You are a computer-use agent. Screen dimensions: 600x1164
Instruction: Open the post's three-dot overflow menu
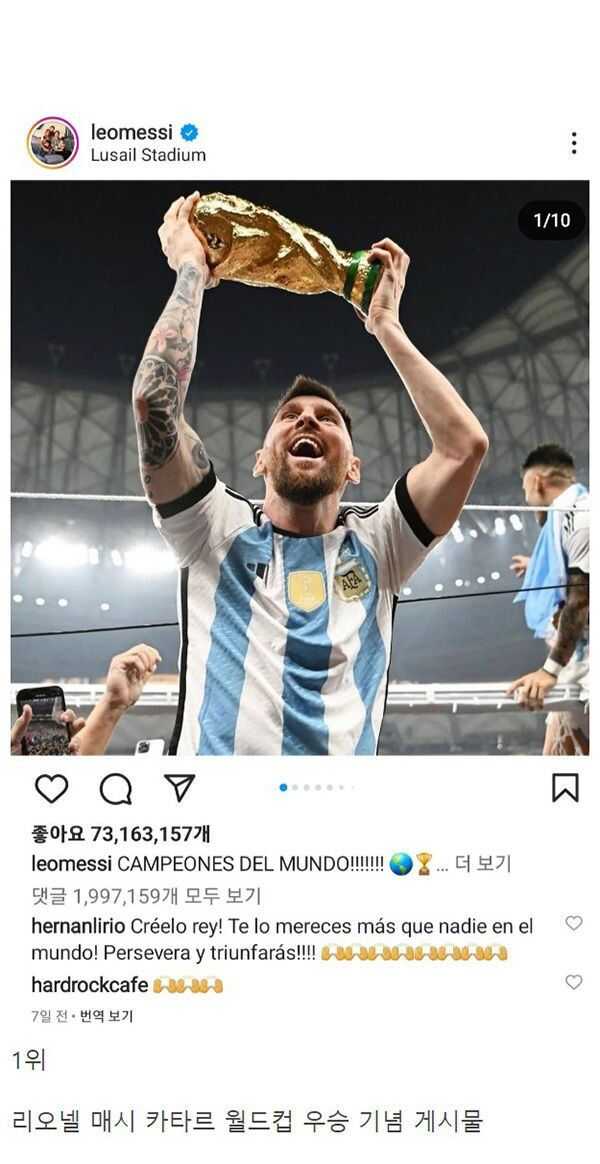(573, 143)
